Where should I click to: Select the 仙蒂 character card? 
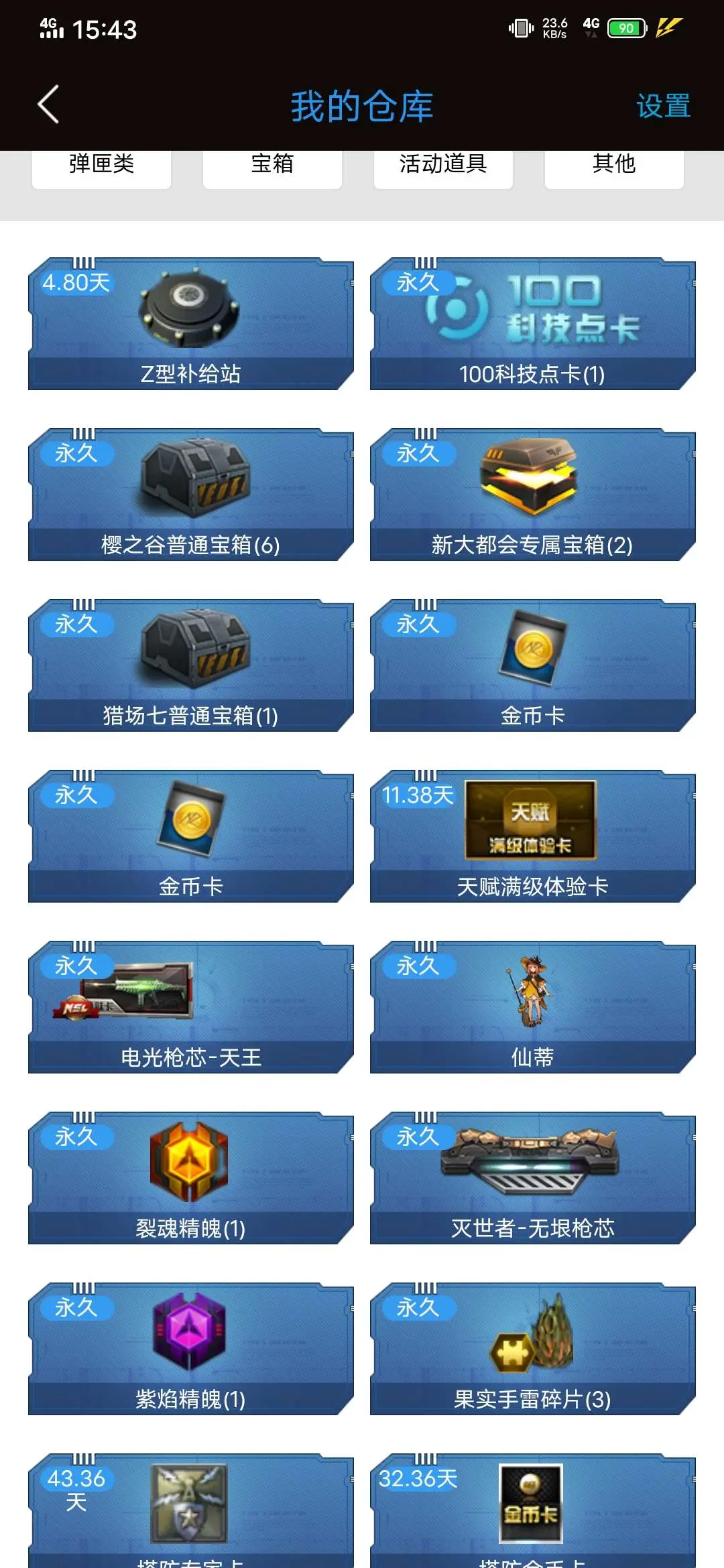[533, 1007]
